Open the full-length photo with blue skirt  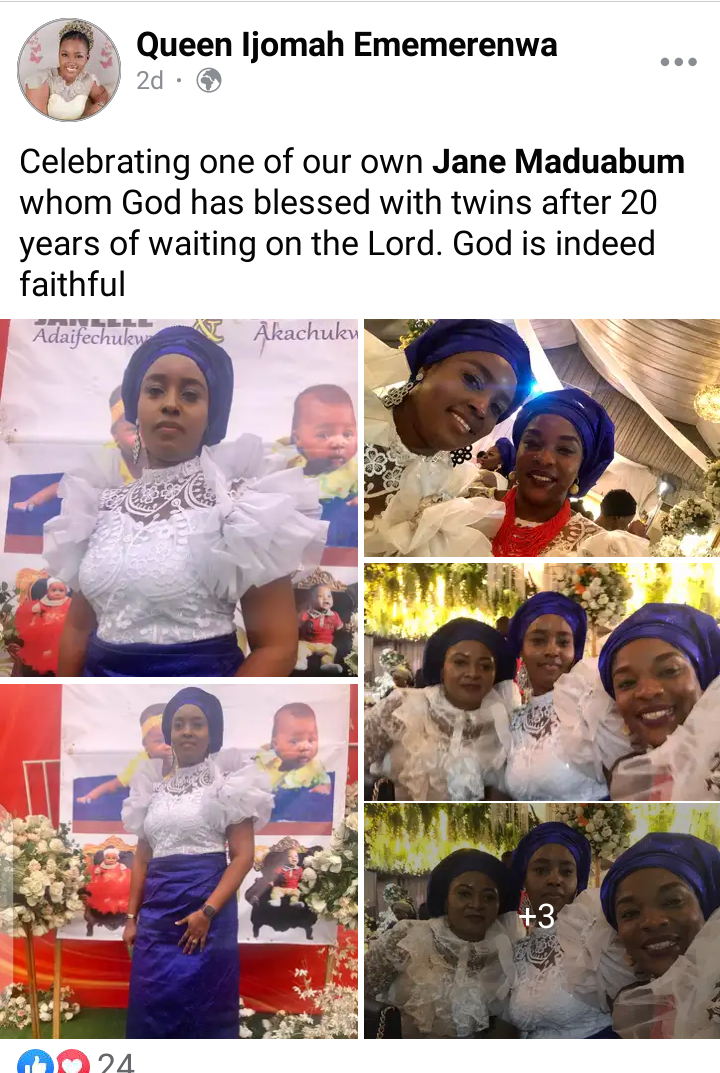179,862
